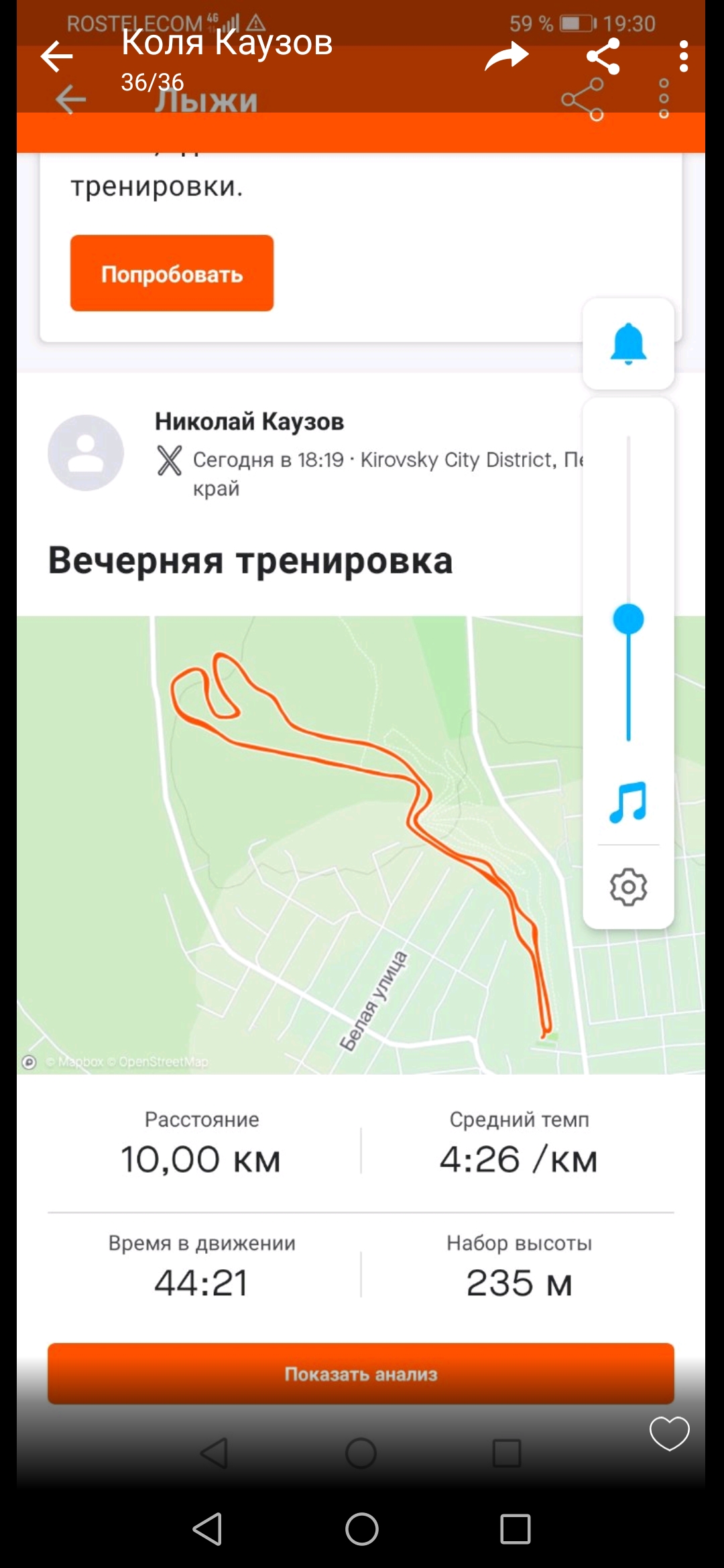Open Николай Каузов's profile avatar
Image resolution: width=724 pixels, height=1568 pixels.
pyautogui.click(x=86, y=453)
